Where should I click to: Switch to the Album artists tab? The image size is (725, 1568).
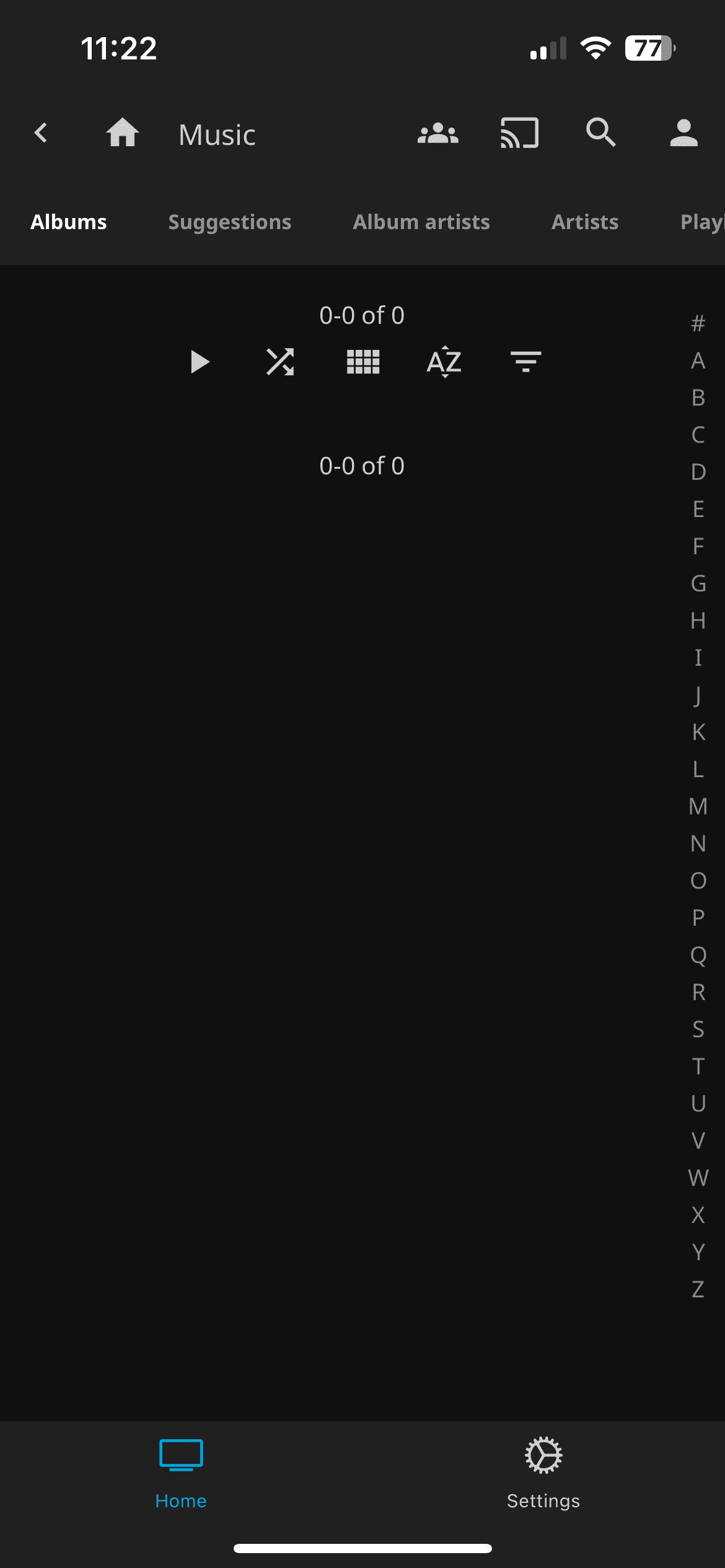point(421,222)
